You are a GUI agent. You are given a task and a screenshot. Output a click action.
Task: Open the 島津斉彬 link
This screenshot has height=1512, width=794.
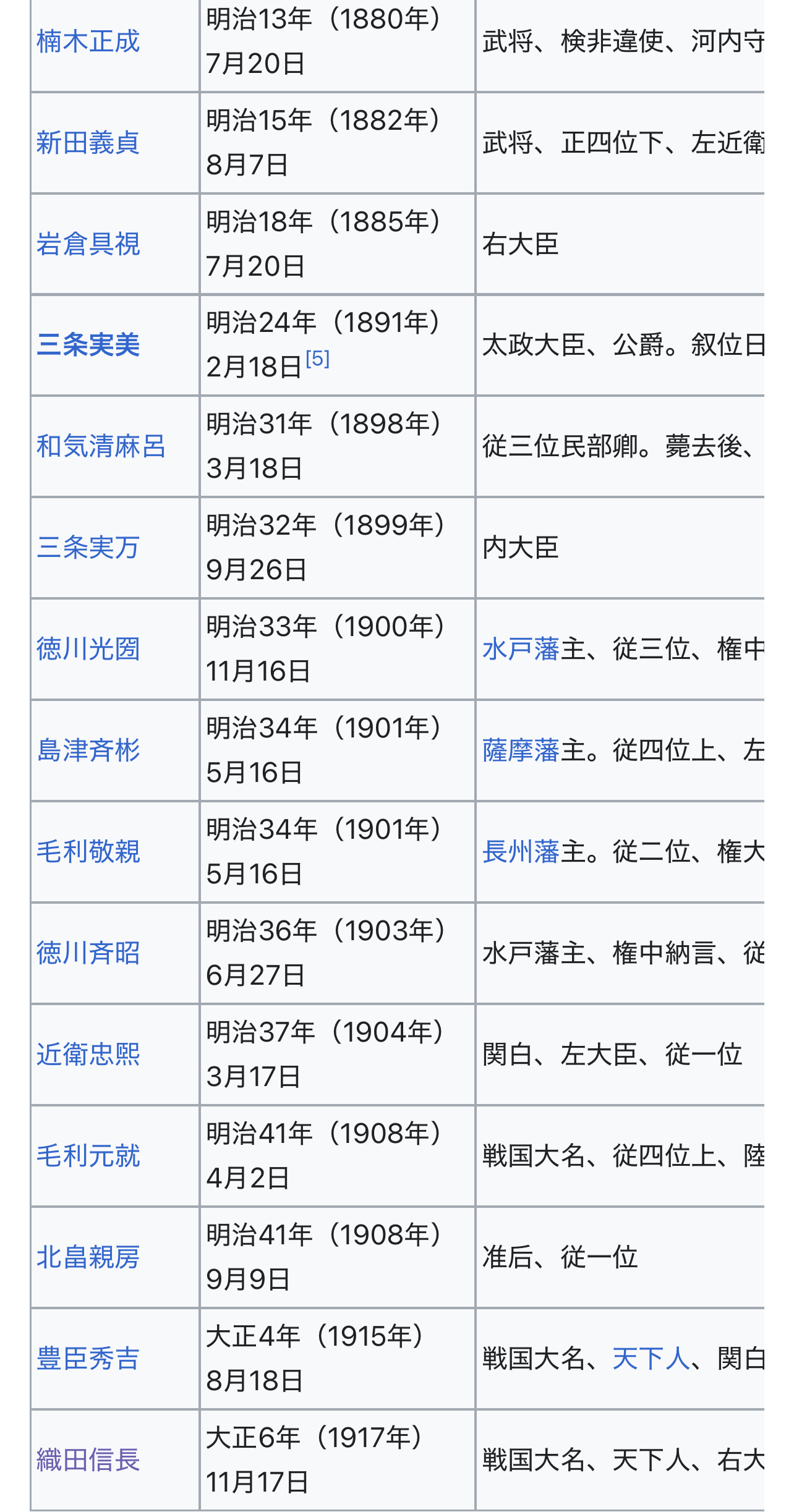(88, 750)
